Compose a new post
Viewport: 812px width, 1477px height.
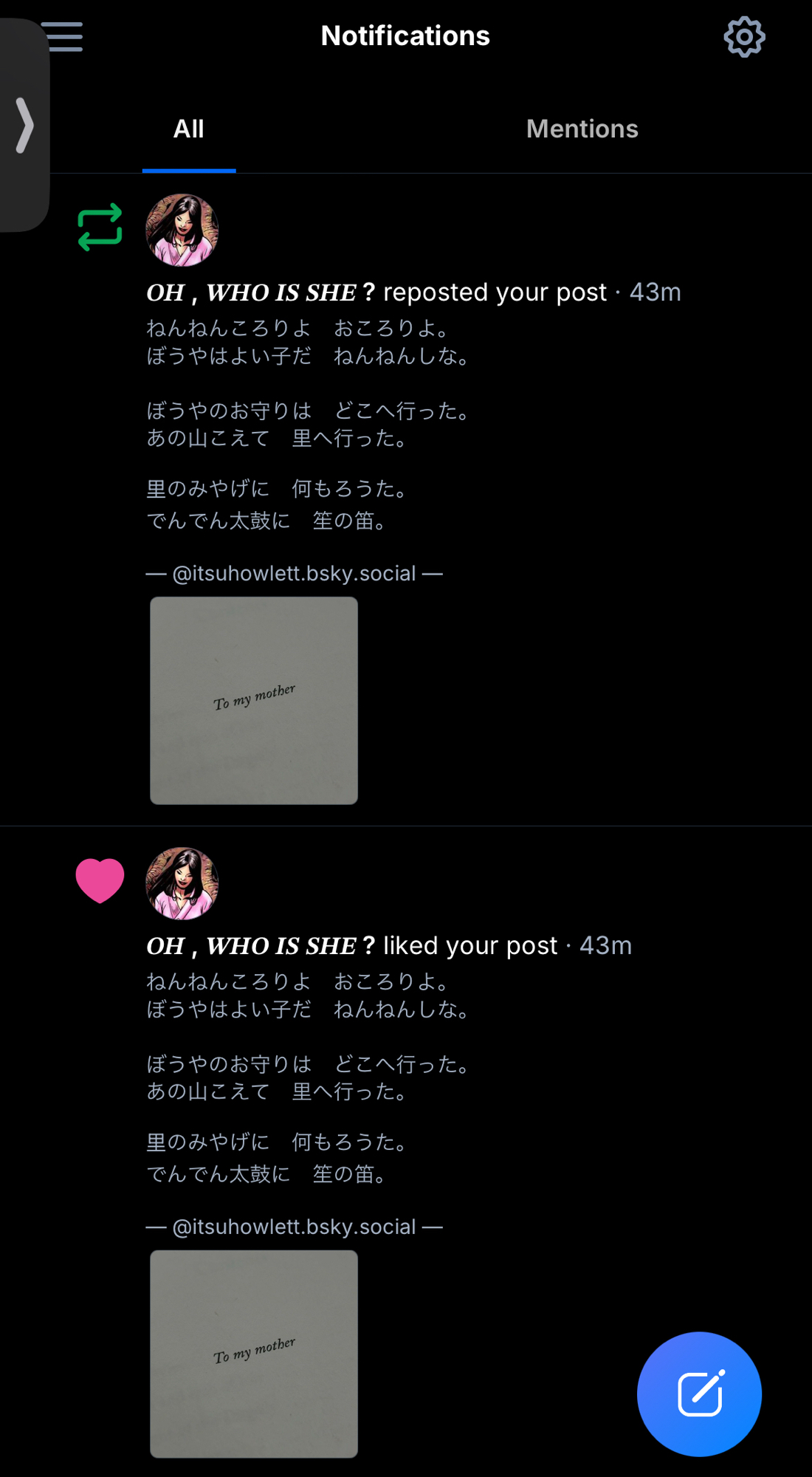point(699,1394)
